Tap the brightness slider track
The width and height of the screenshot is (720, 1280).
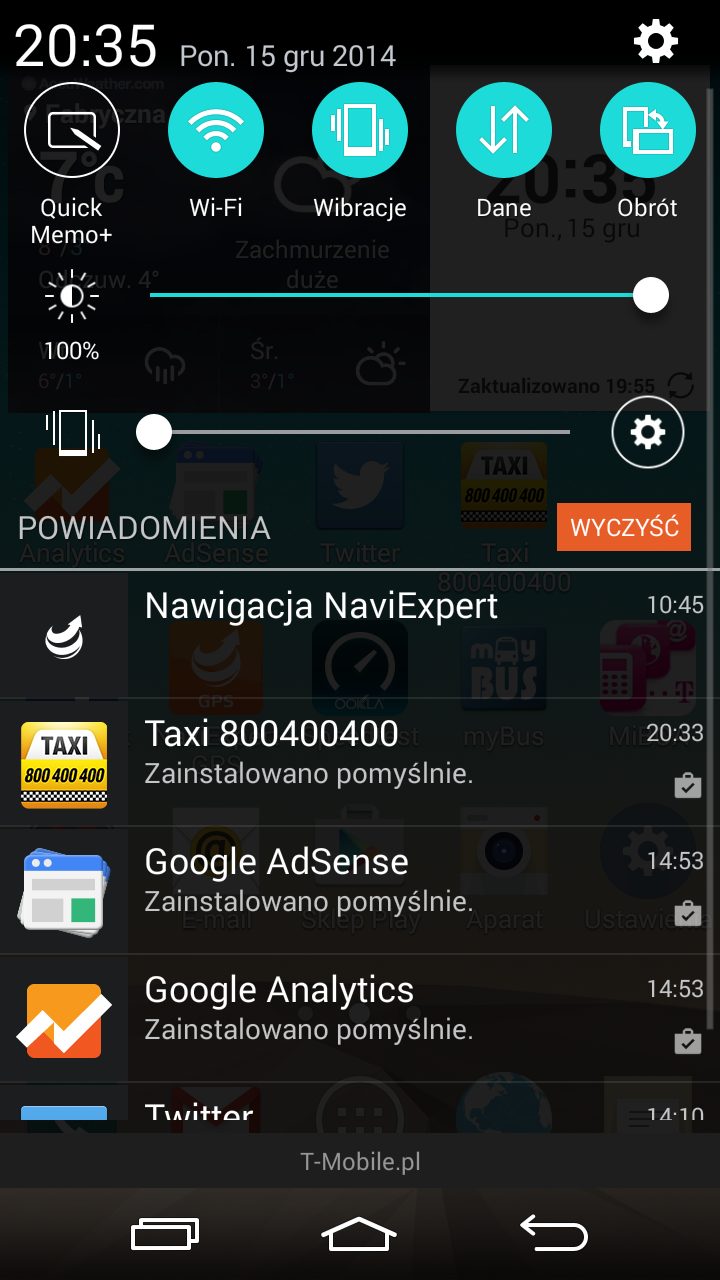coord(400,295)
